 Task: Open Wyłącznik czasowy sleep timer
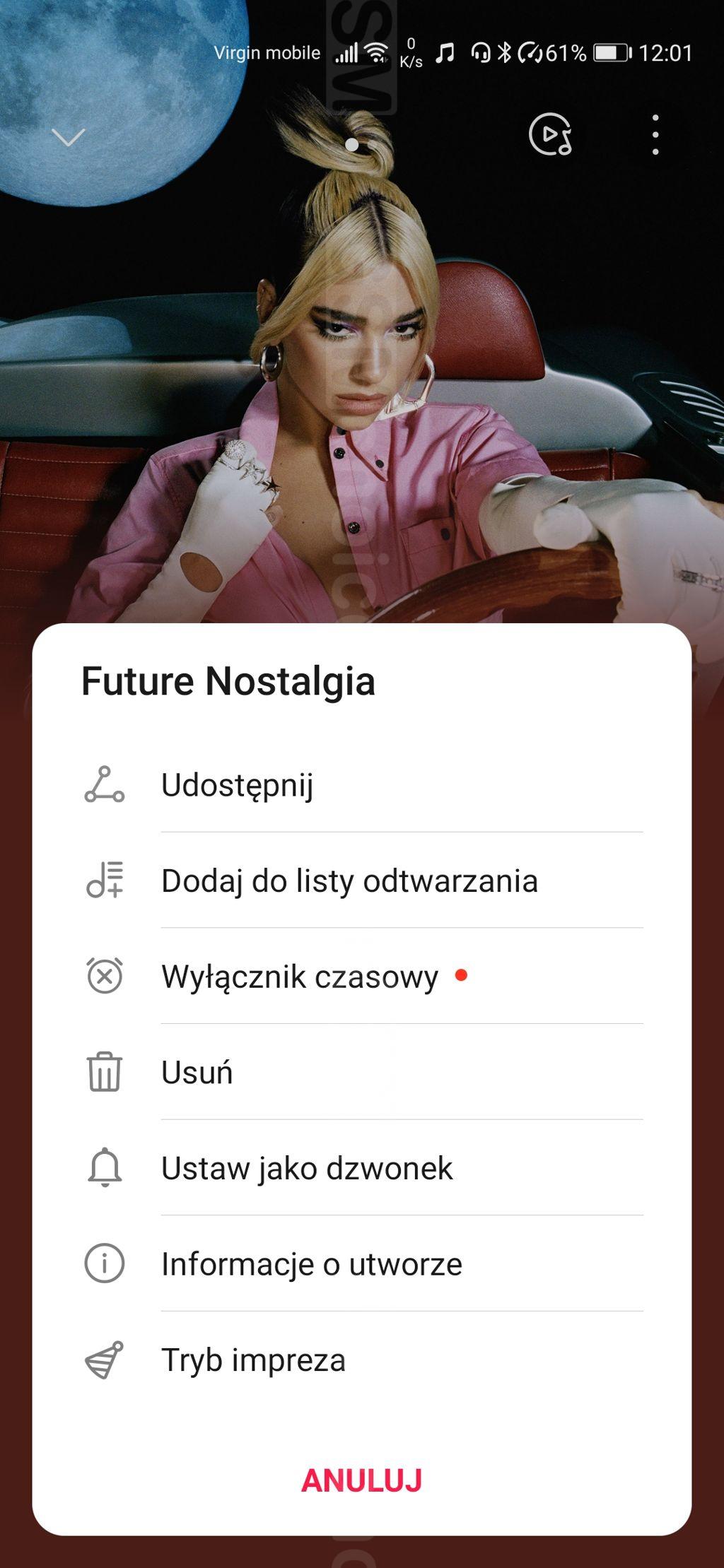coord(300,977)
